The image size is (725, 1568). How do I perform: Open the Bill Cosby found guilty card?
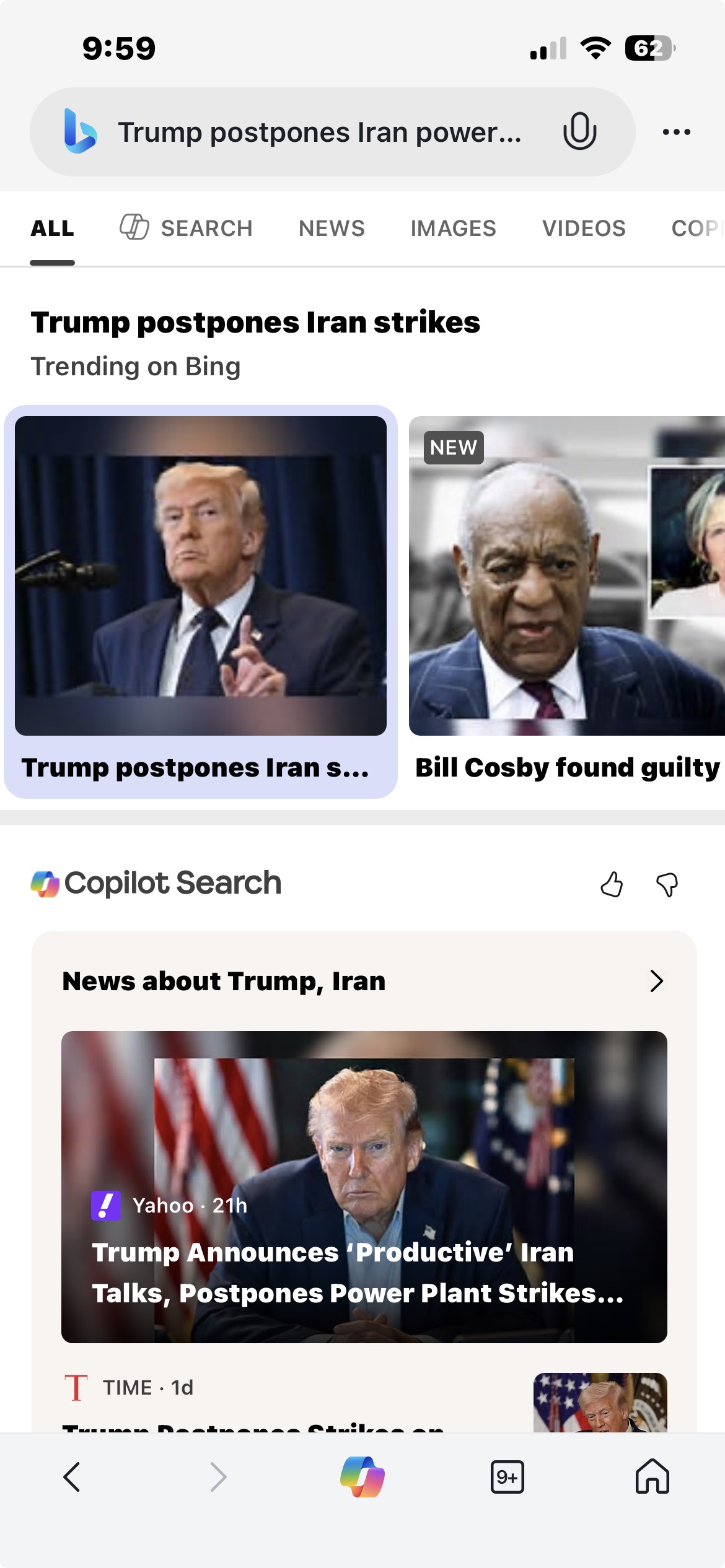click(x=566, y=601)
